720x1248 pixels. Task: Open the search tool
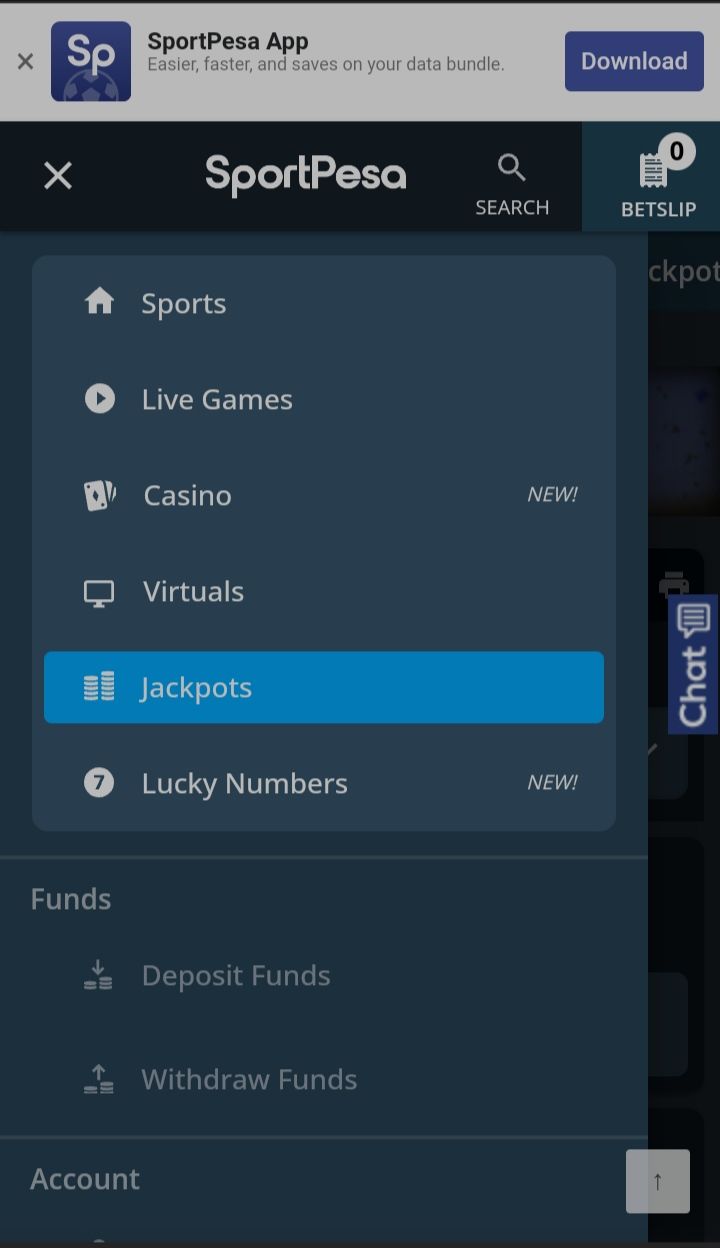point(512,184)
